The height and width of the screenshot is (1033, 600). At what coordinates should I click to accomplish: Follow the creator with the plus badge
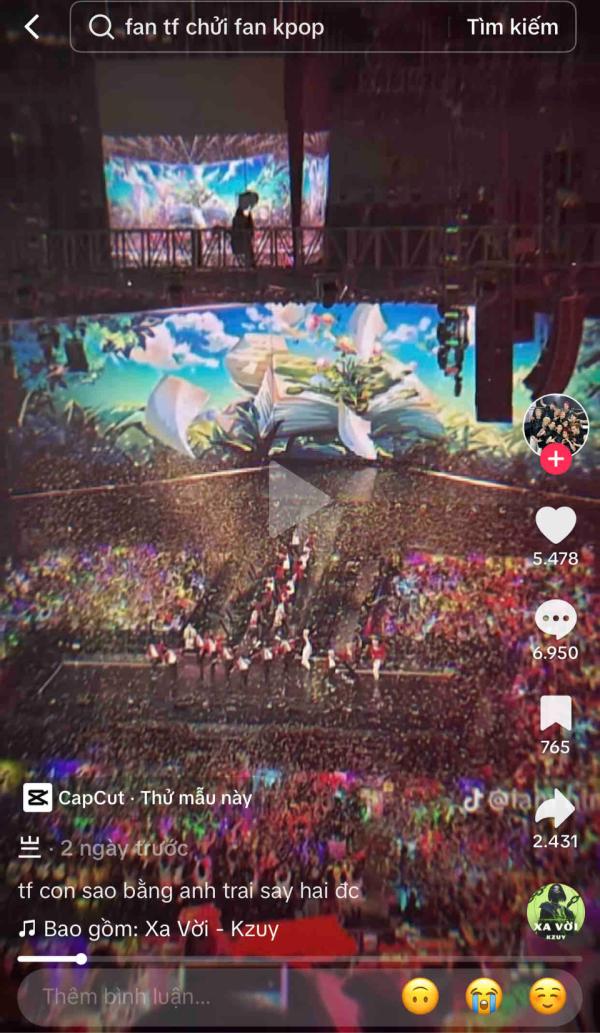555,460
